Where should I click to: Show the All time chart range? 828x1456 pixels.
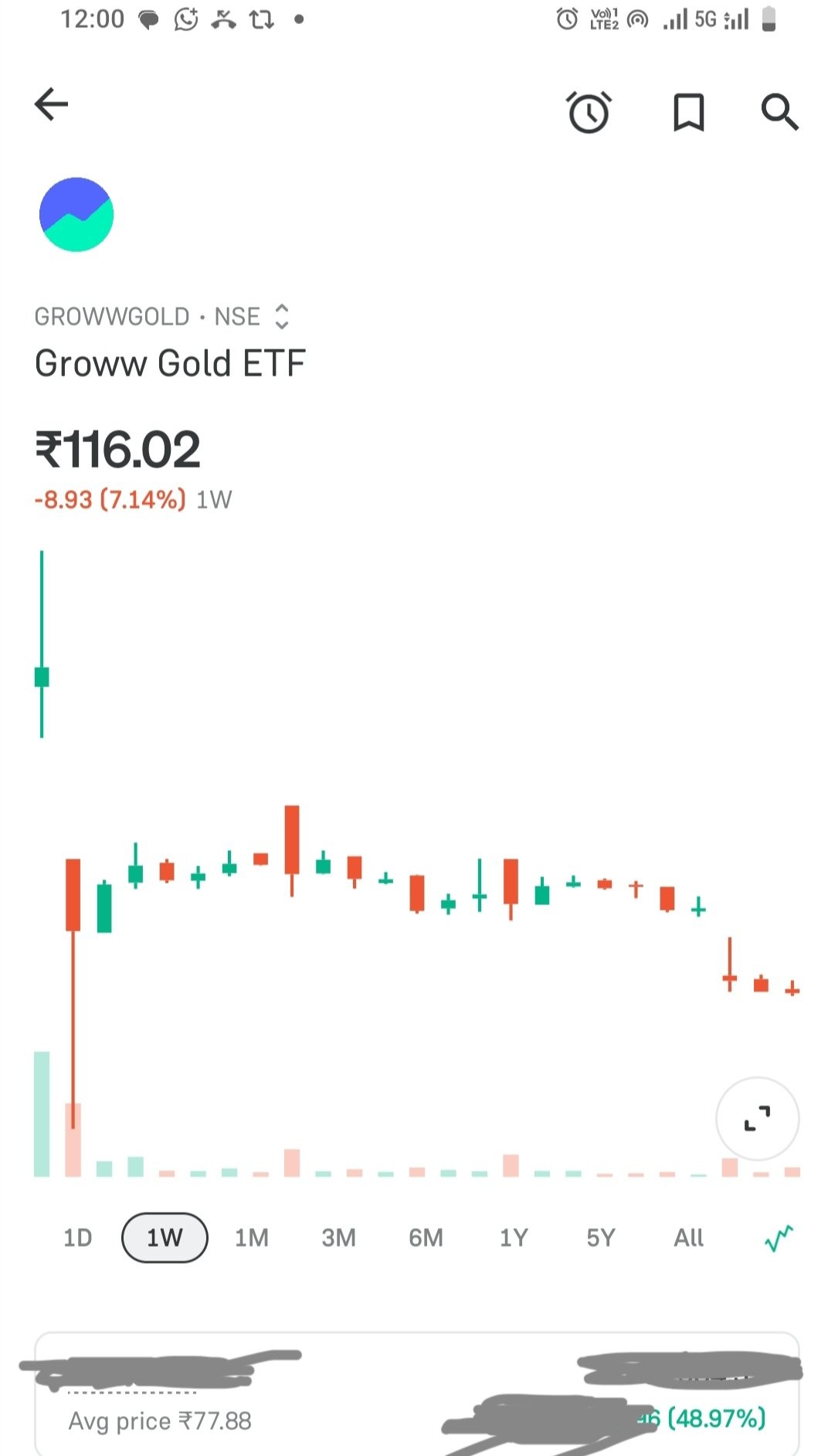coord(688,1238)
